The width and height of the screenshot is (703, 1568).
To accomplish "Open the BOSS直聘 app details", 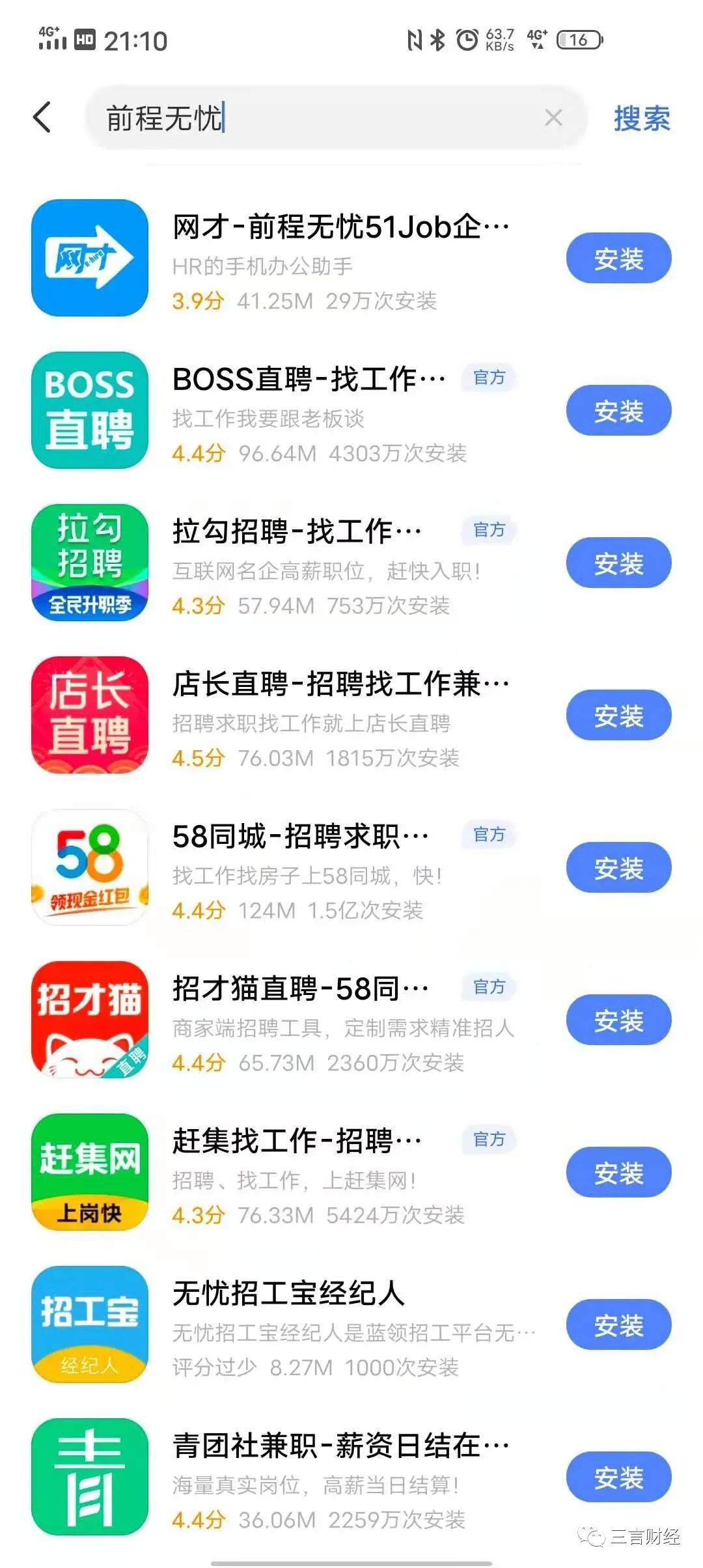I will pyautogui.click(x=309, y=380).
